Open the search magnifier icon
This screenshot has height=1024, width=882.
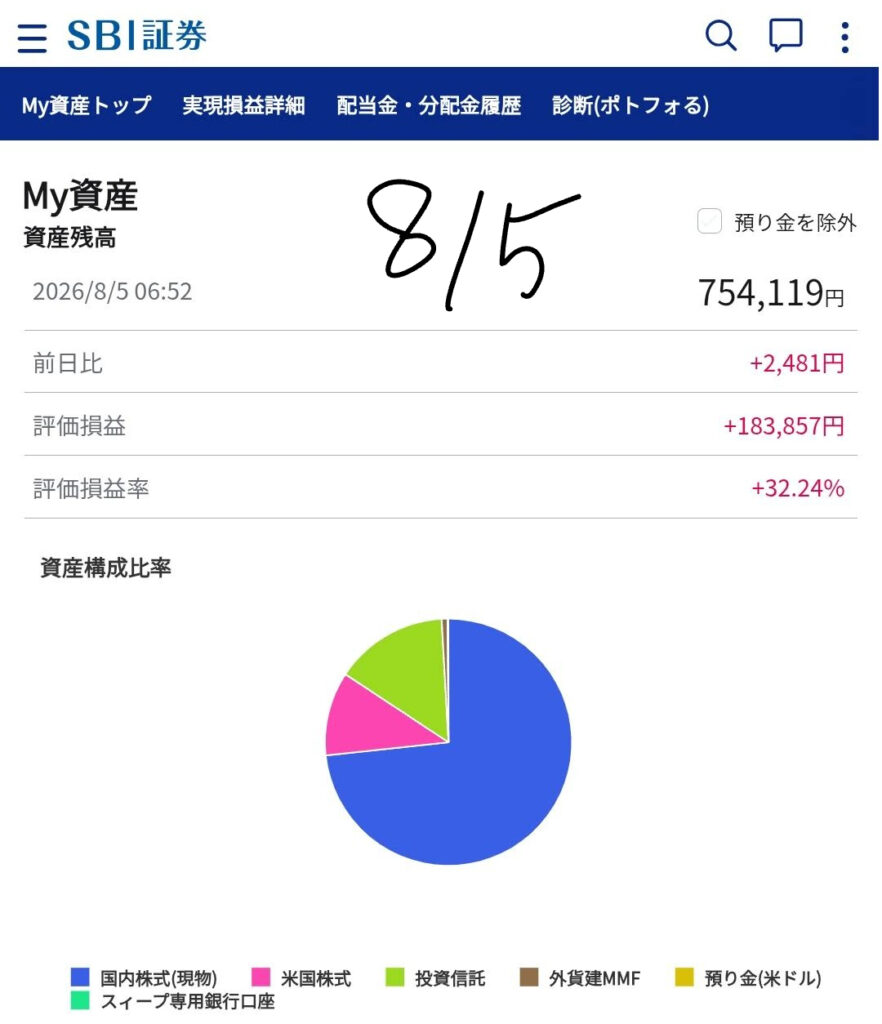721,35
